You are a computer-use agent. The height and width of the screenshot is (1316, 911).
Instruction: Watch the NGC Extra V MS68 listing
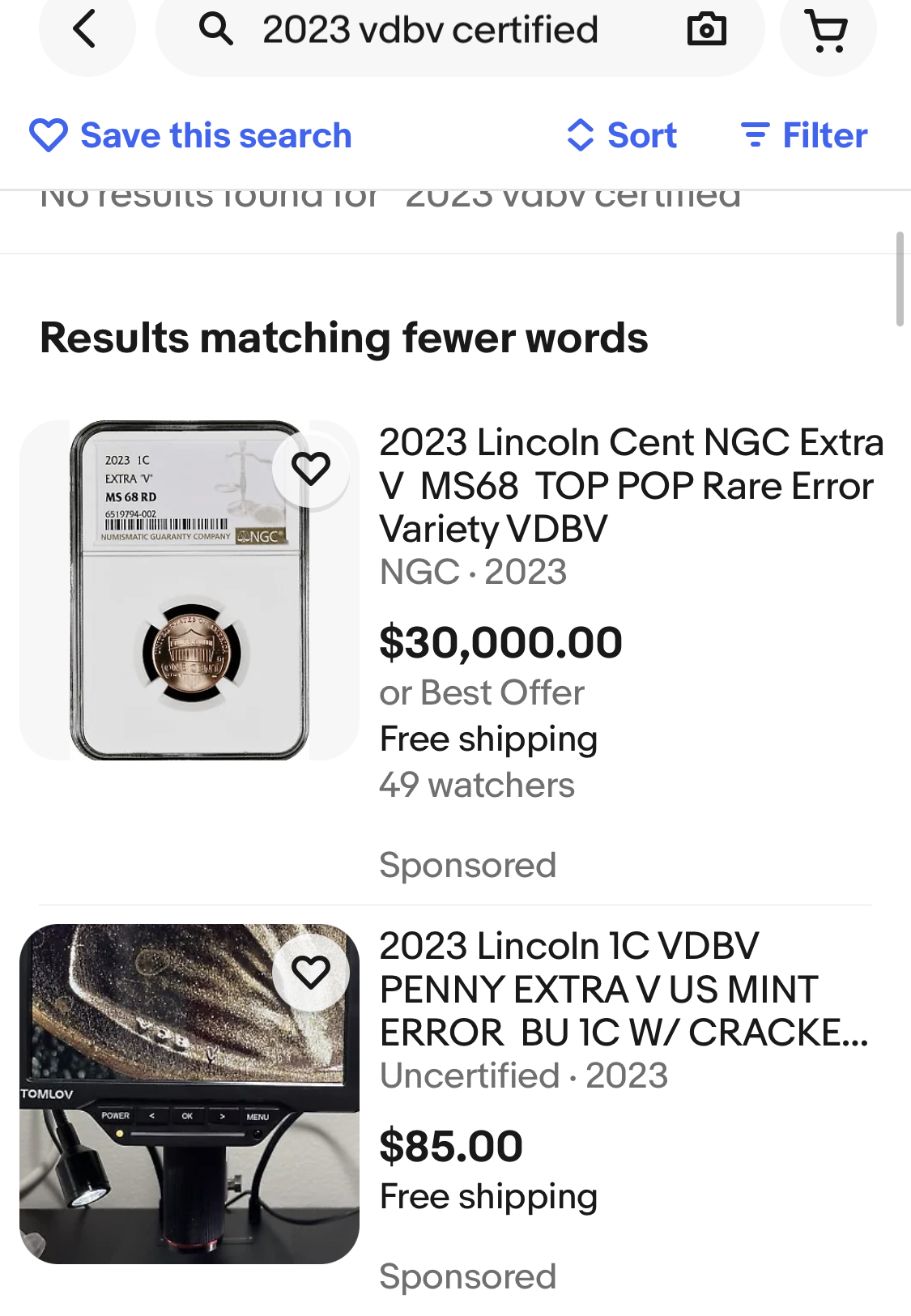[x=311, y=468]
